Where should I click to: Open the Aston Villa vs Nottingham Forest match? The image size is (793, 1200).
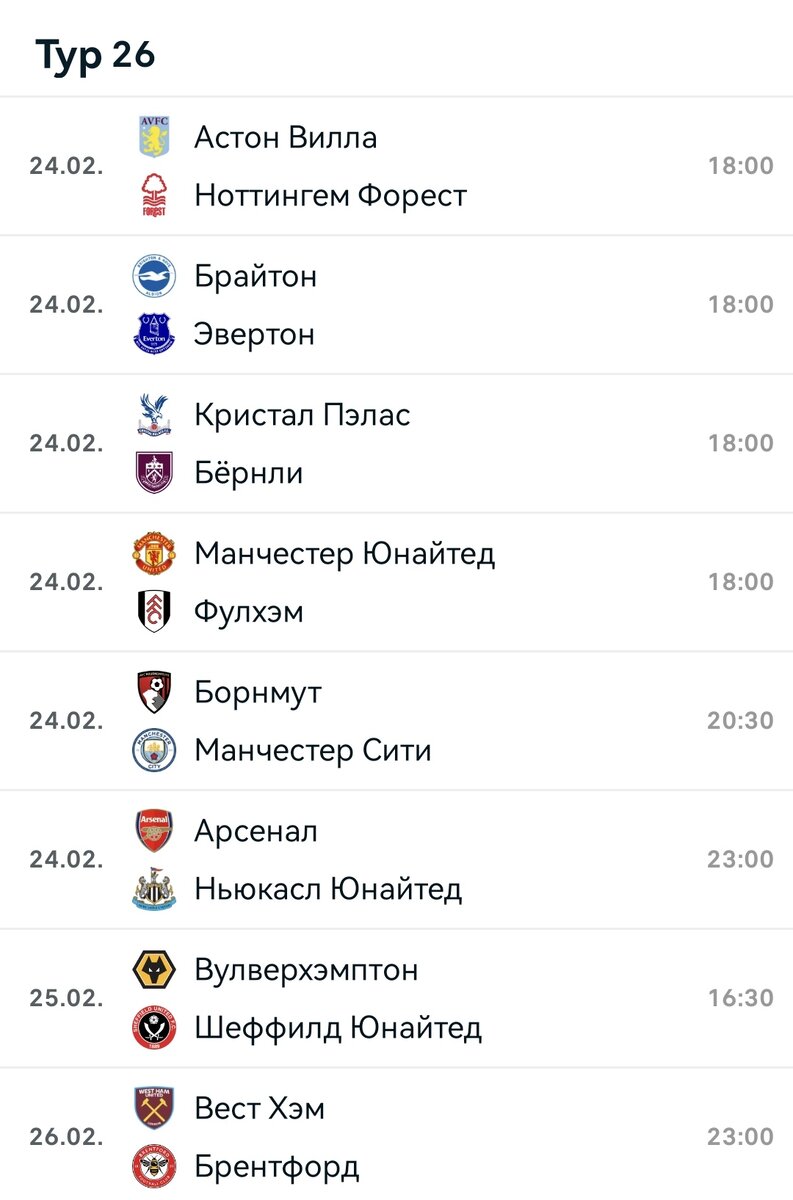(396, 166)
